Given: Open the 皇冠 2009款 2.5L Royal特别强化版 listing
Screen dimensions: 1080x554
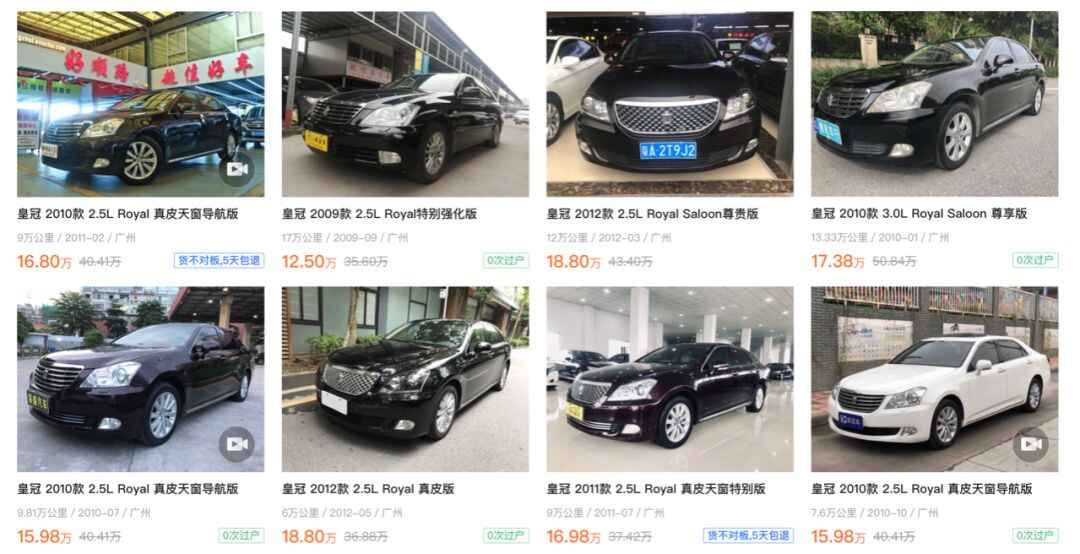Looking at the screenshot, I should 405,104.
